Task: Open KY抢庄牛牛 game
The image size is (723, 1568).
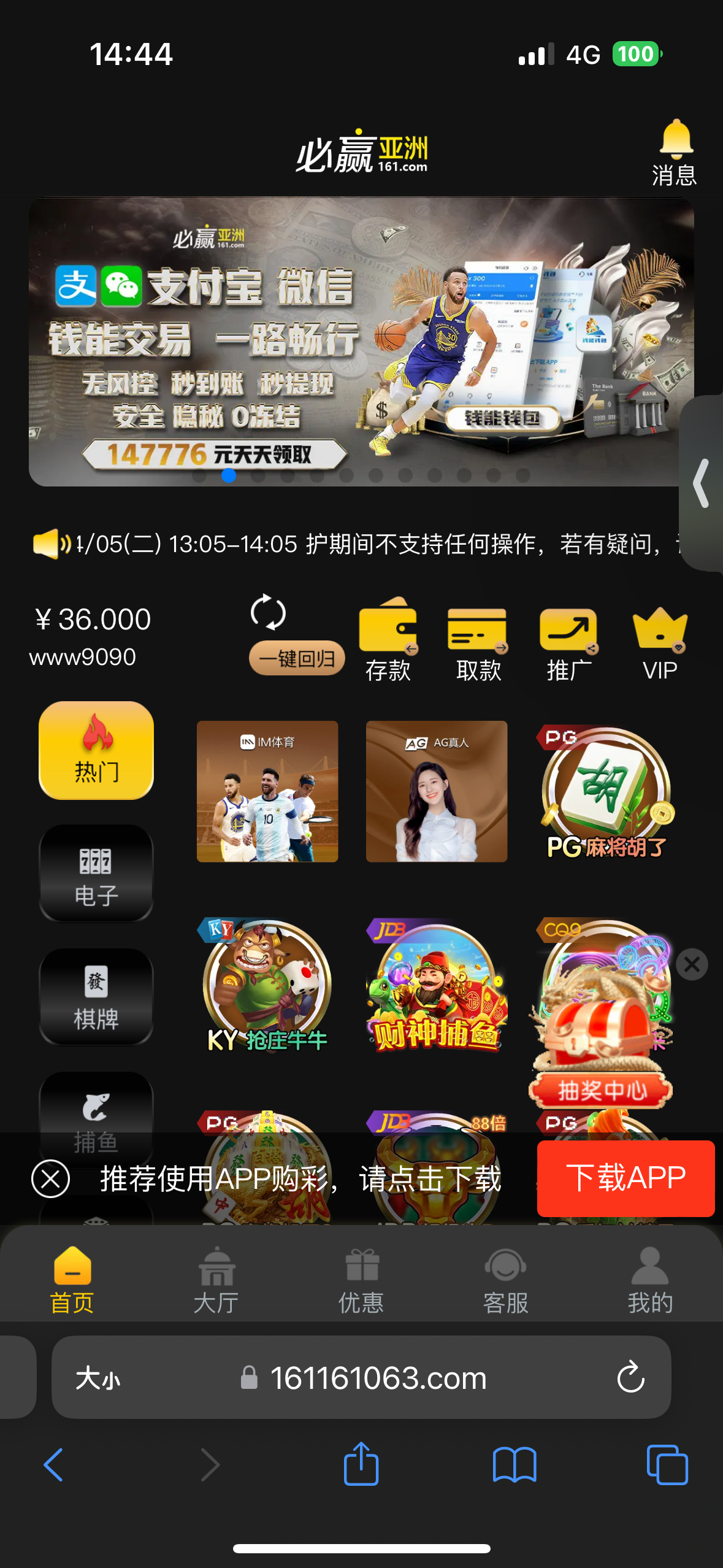Action: (267, 986)
